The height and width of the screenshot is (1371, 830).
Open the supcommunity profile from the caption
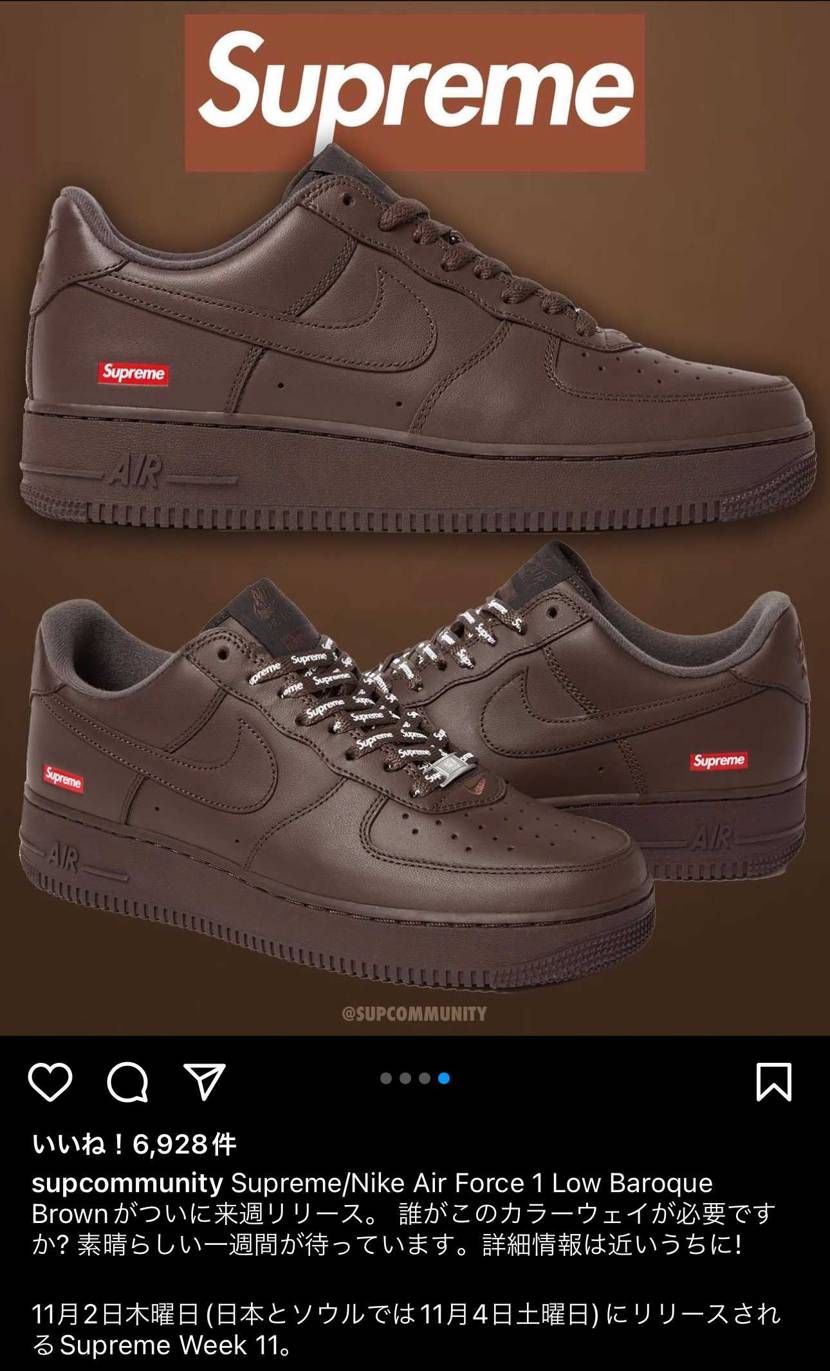[x=127, y=1183]
